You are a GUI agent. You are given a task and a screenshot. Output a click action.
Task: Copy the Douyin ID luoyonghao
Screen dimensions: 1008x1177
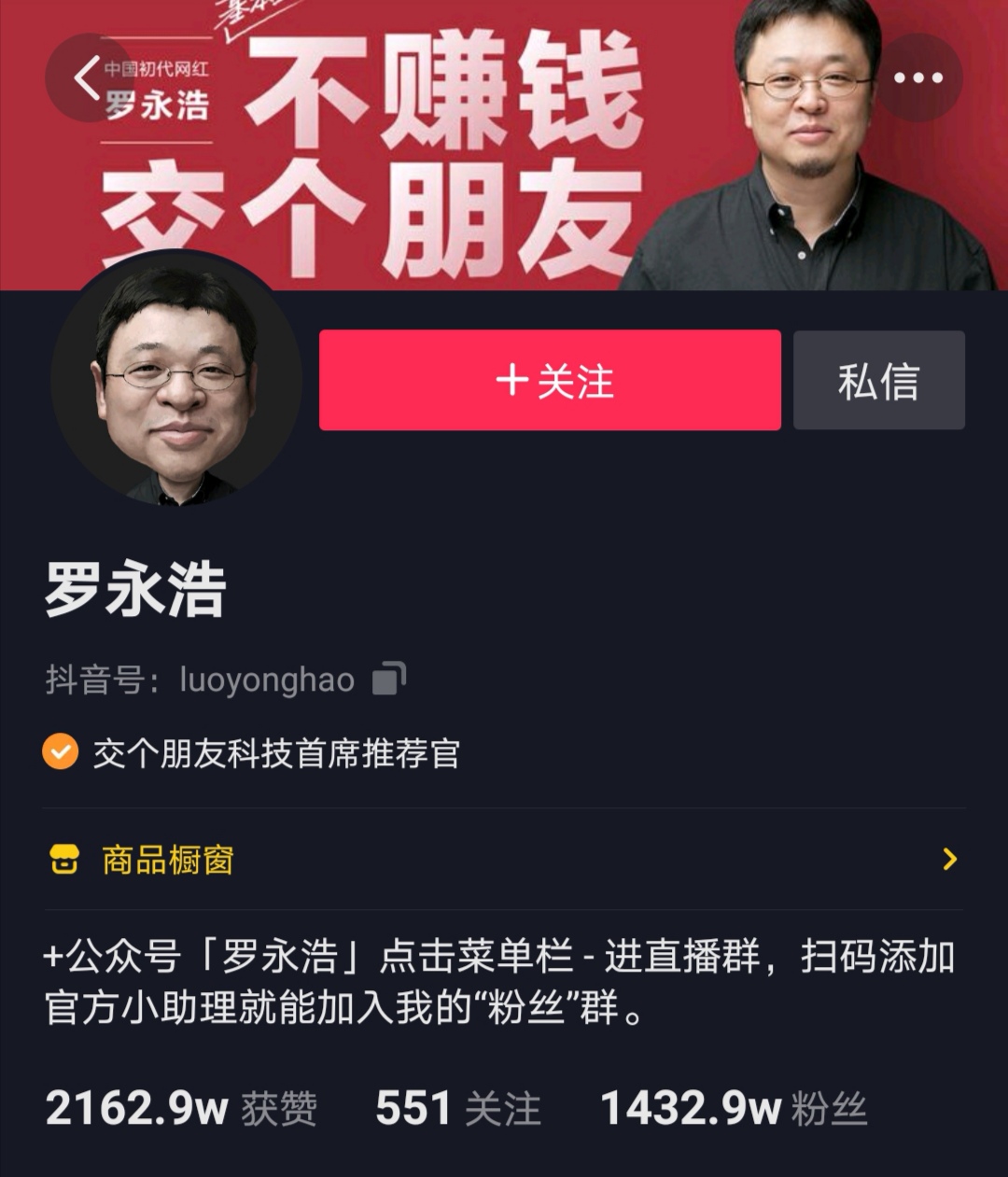point(388,680)
